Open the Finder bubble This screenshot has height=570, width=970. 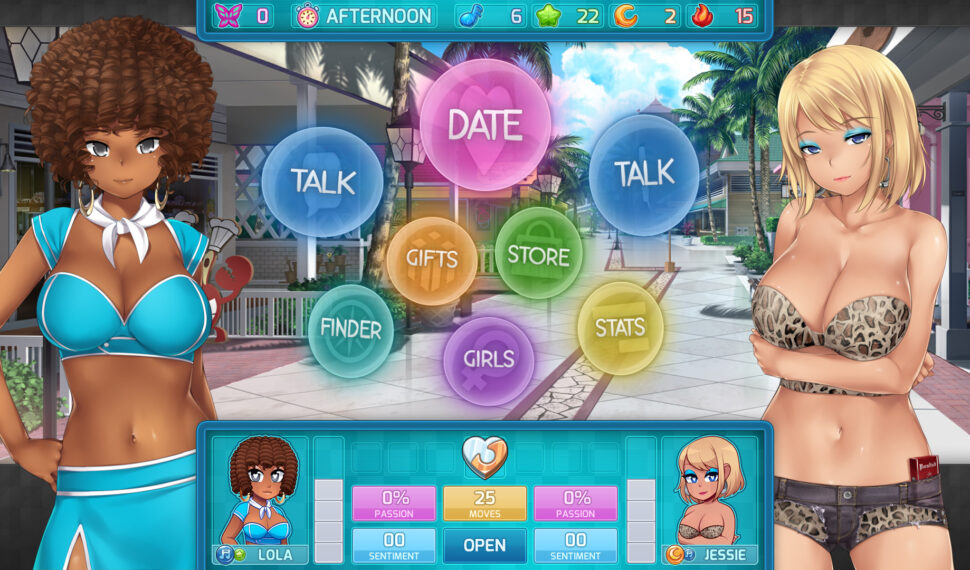(350, 330)
